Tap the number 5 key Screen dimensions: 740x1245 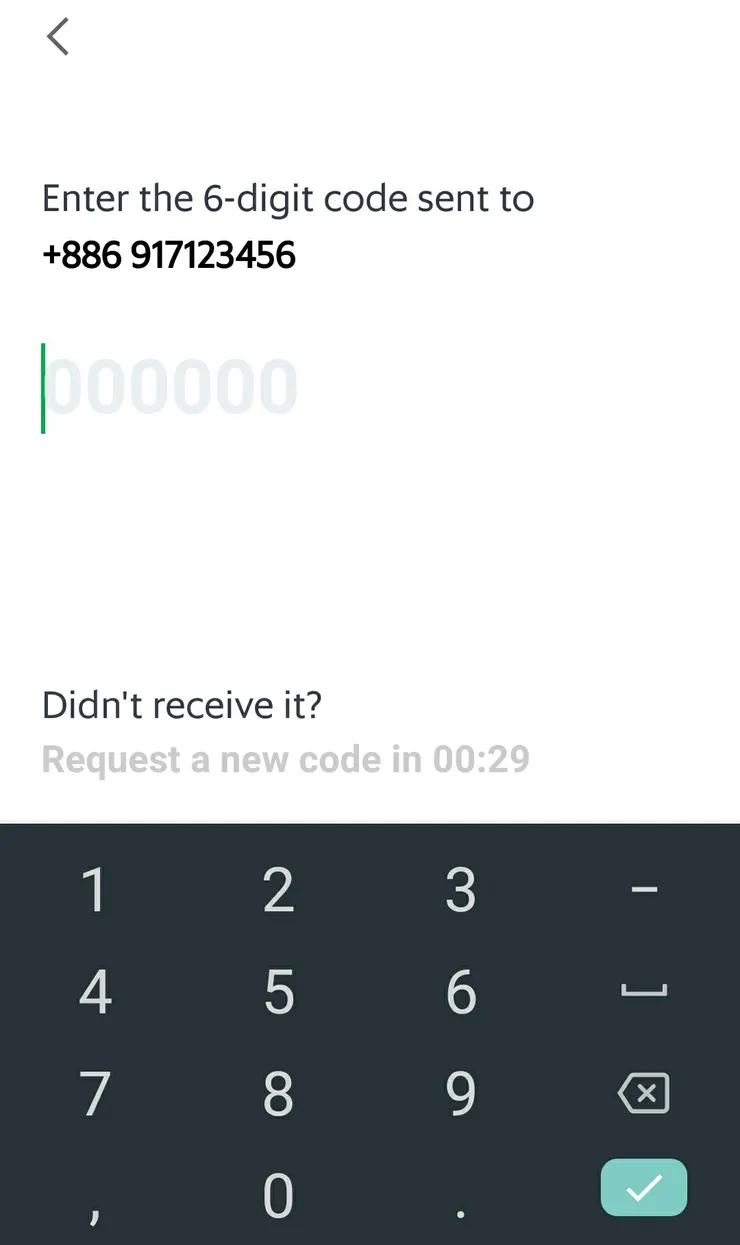tap(279, 992)
